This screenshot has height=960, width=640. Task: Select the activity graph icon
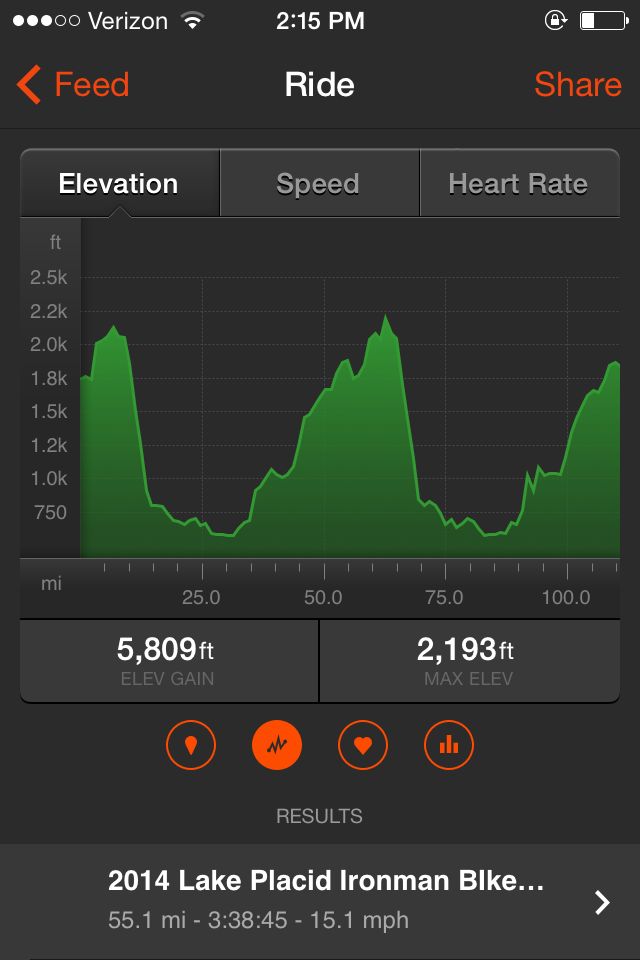(277, 745)
